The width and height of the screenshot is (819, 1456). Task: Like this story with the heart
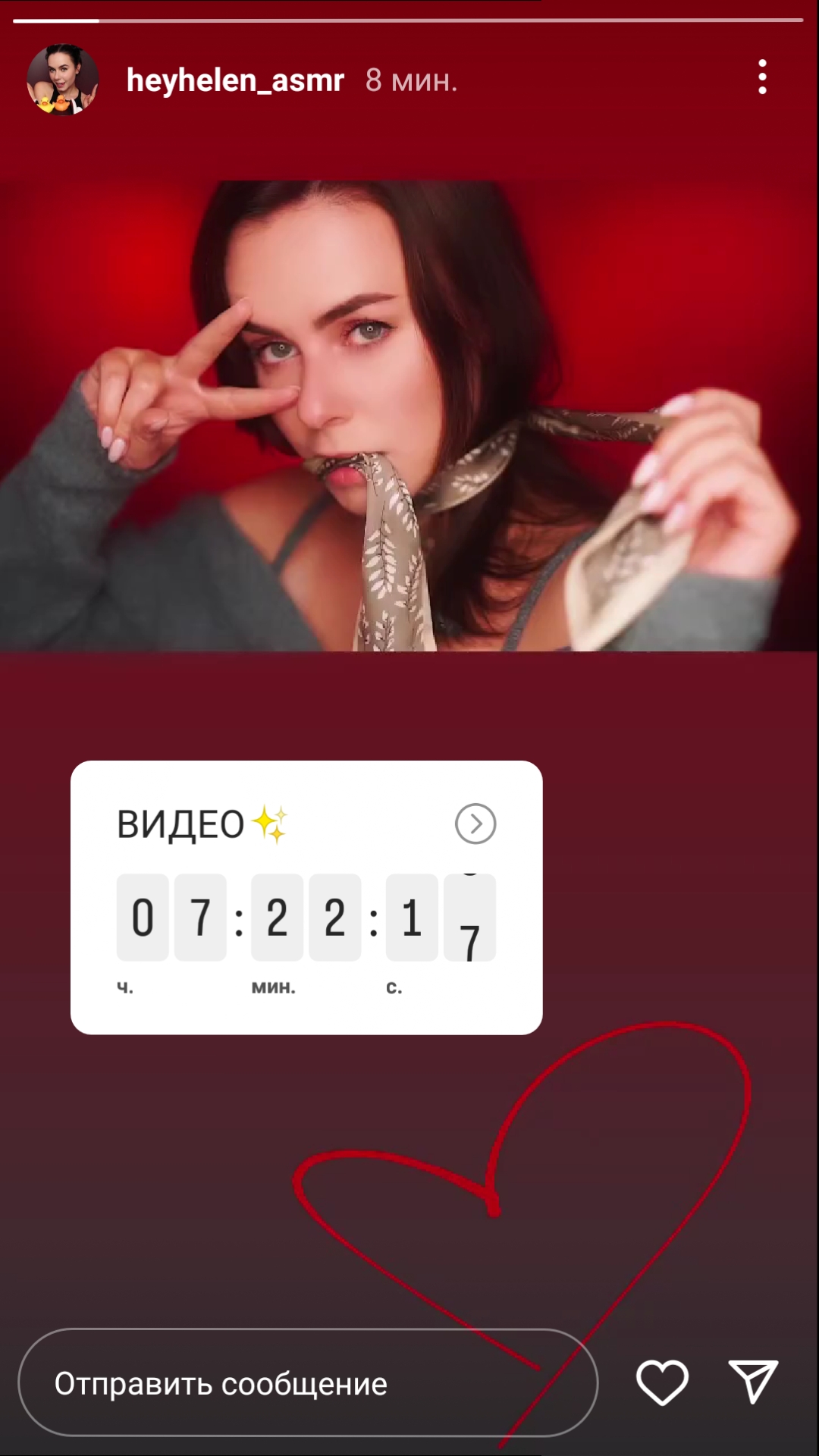[x=662, y=1382]
